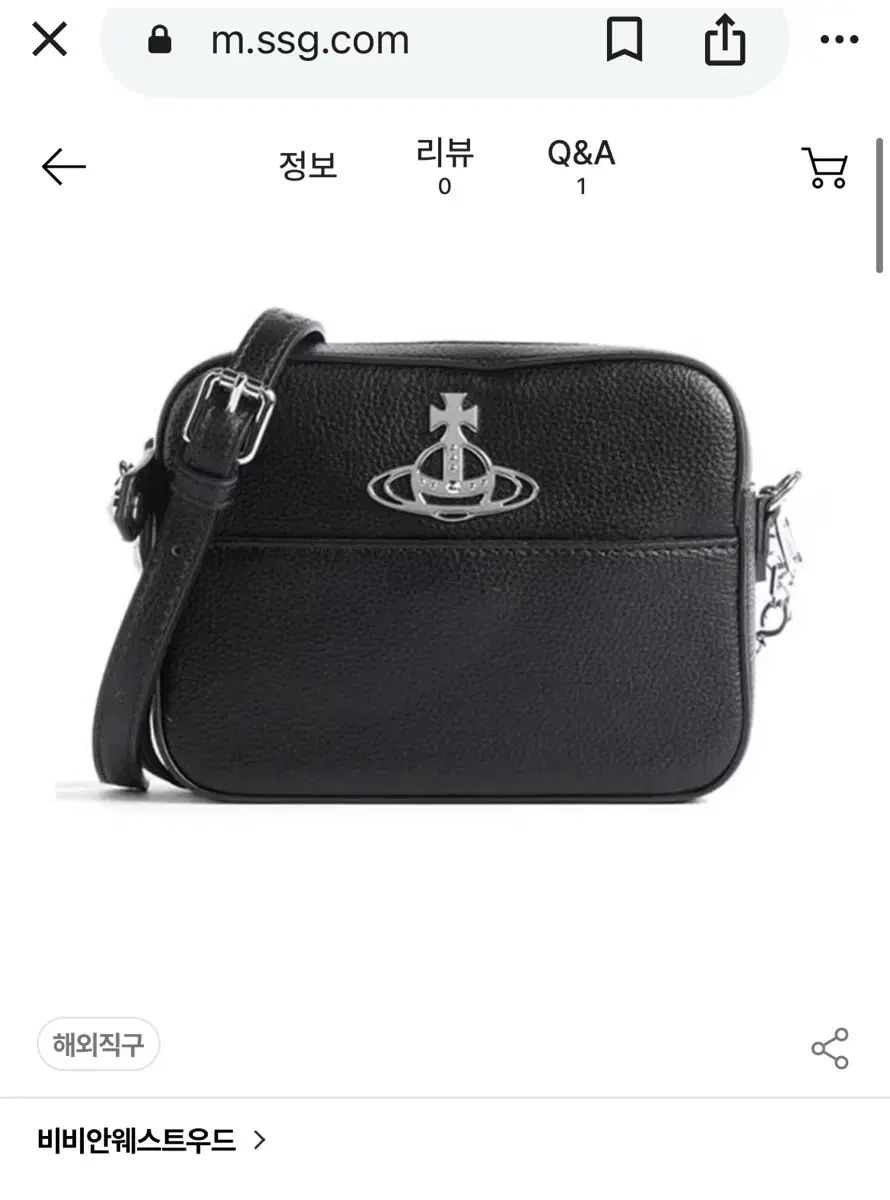Go back with the arrow
Viewport: 890px width, 1200px height.
click(64, 167)
